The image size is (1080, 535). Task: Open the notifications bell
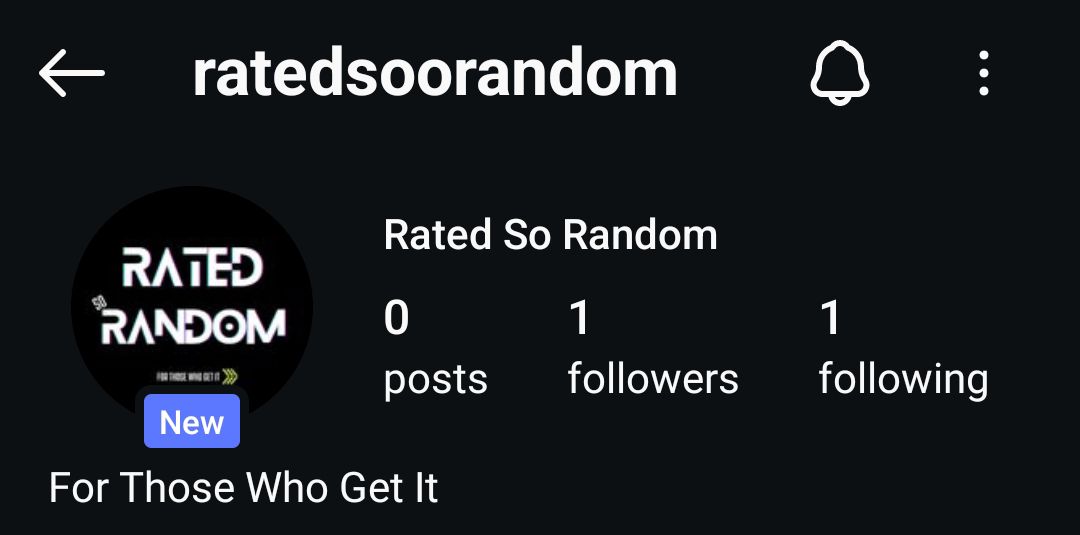point(839,73)
